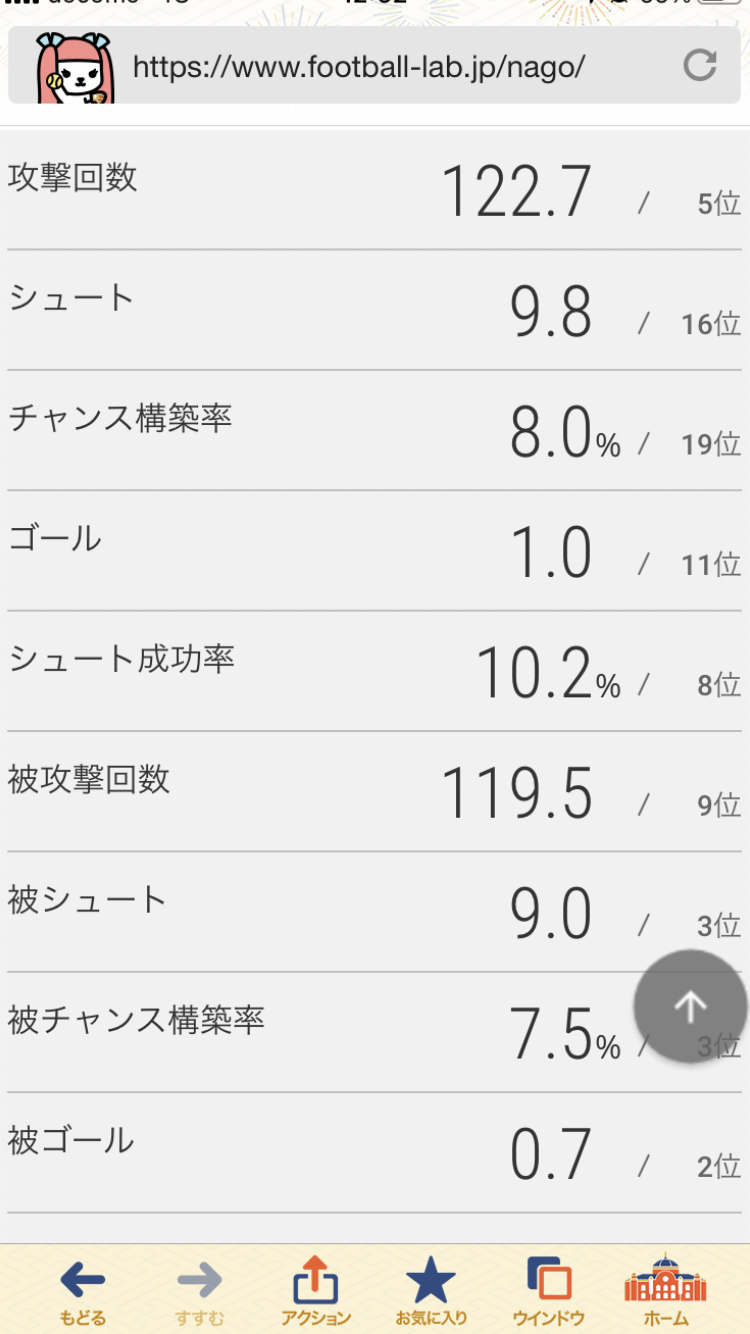
Task: Go back with the もどる button
Action: (83, 1291)
